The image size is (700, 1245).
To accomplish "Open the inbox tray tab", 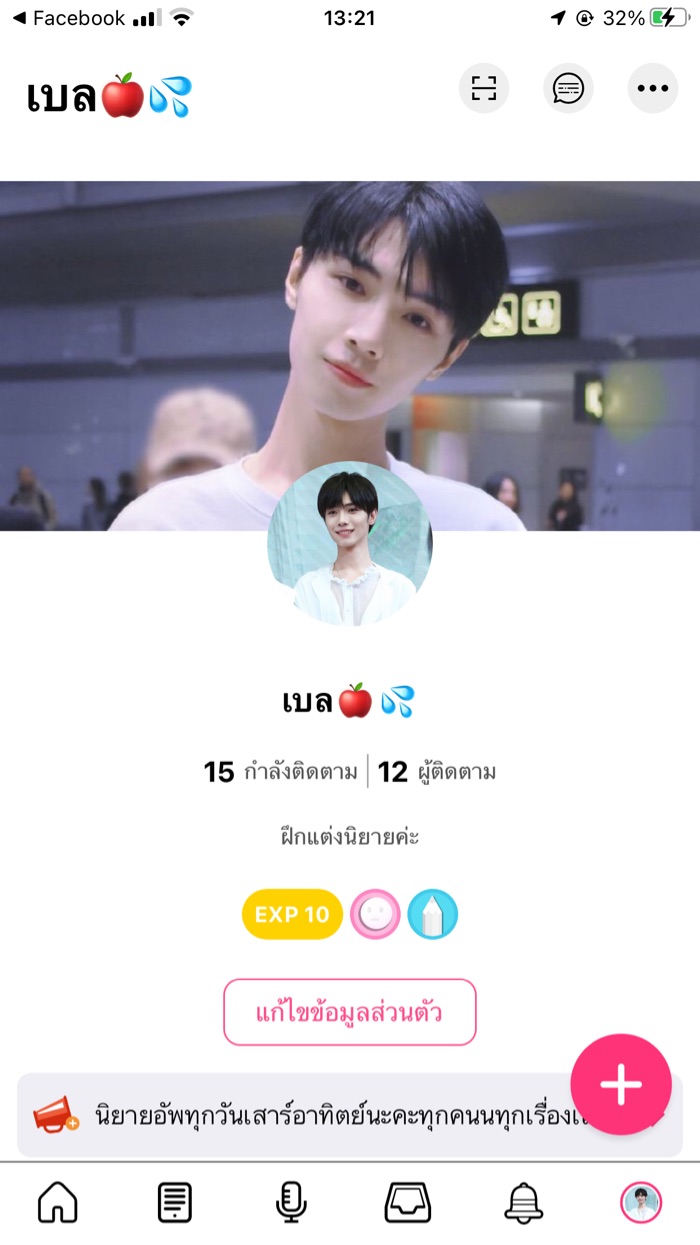I will 408,1202.
